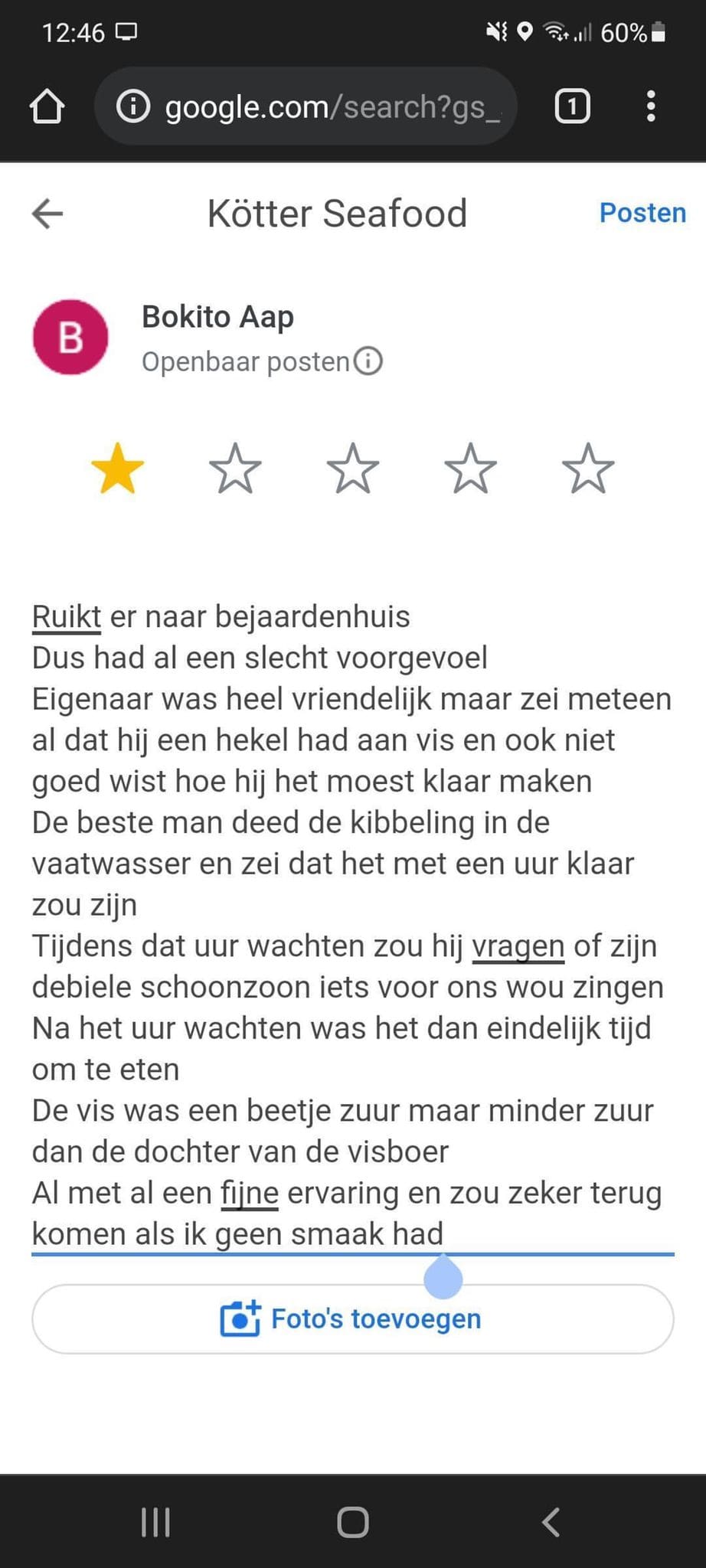The image size is (706, 1568).
Task: Open recent apps from navigation bar
Action: coord(156,1522)
